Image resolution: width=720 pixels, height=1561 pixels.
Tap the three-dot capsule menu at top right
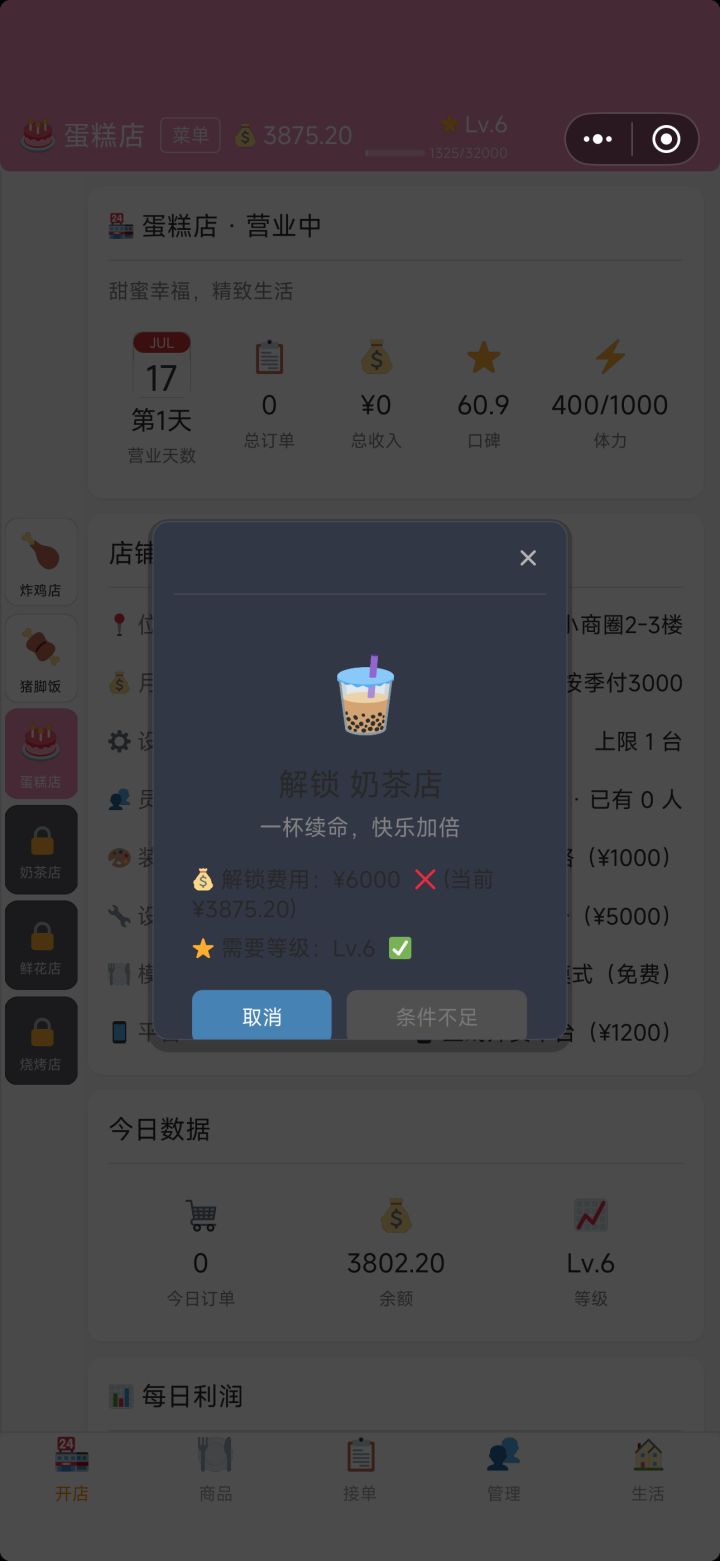coord(597,139)
